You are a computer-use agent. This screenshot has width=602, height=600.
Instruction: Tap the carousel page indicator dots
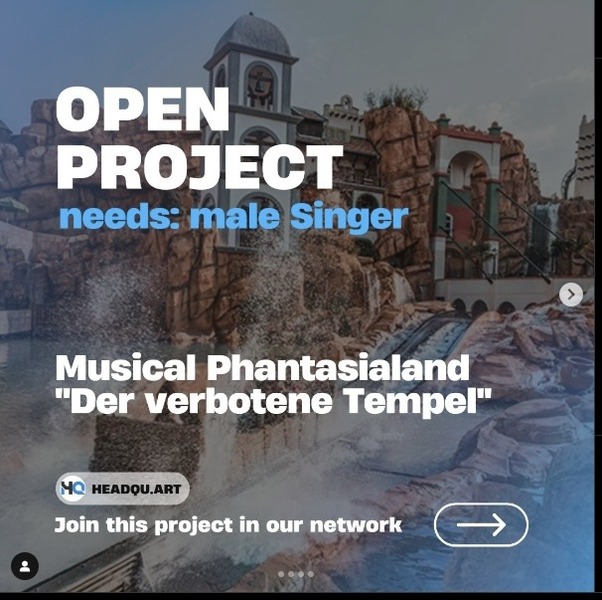click(295, 574)
